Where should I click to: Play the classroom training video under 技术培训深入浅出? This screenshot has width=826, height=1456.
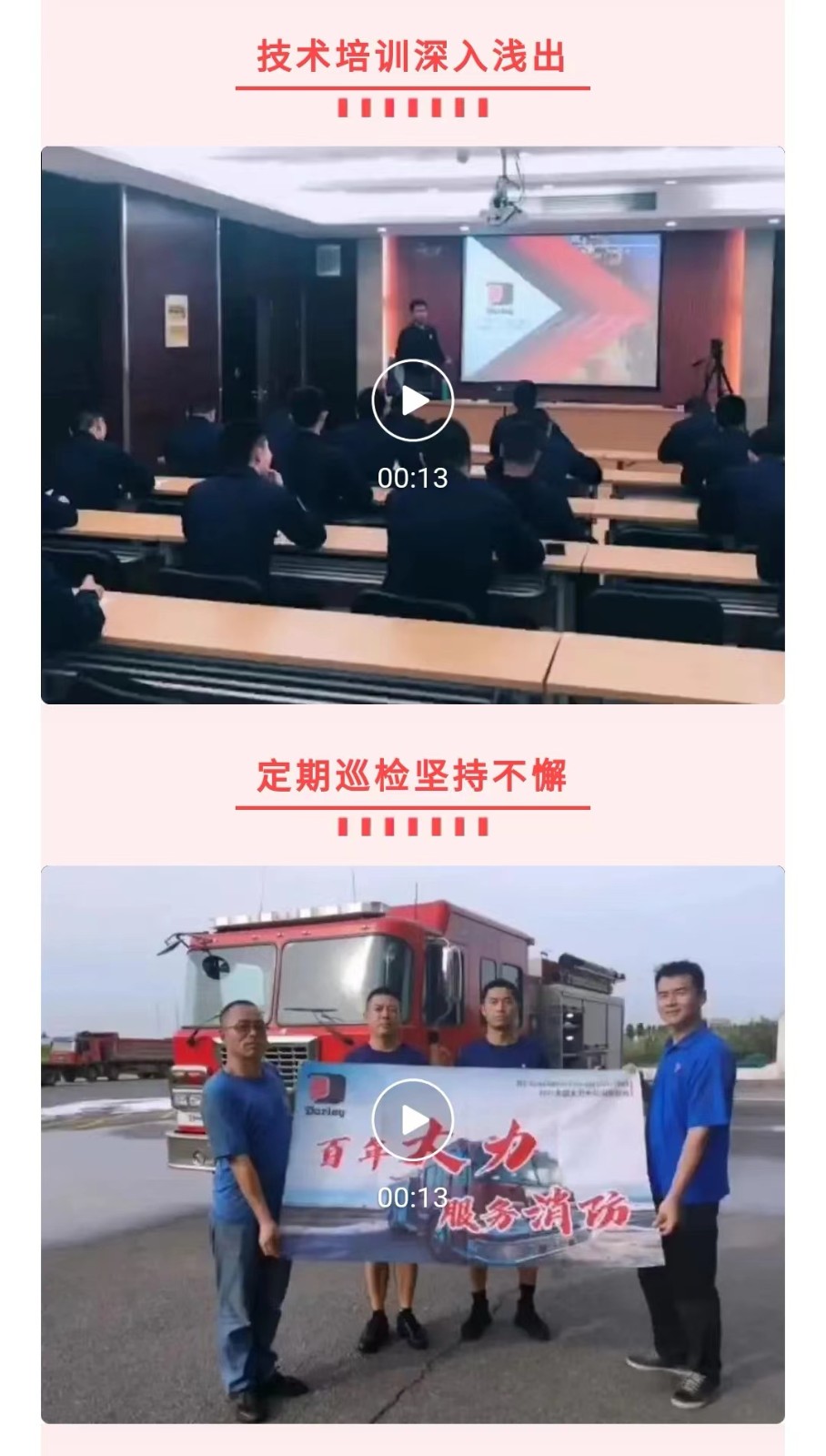(x=412, y=401)
